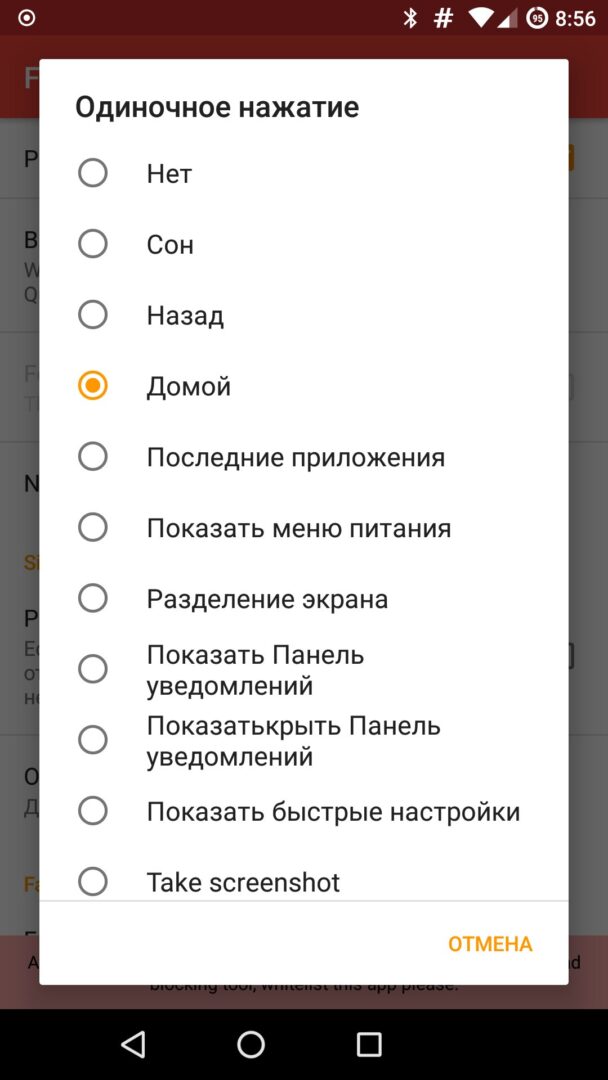Tap the system back button
This screenshot has height=1080, width=608.
133,1045
